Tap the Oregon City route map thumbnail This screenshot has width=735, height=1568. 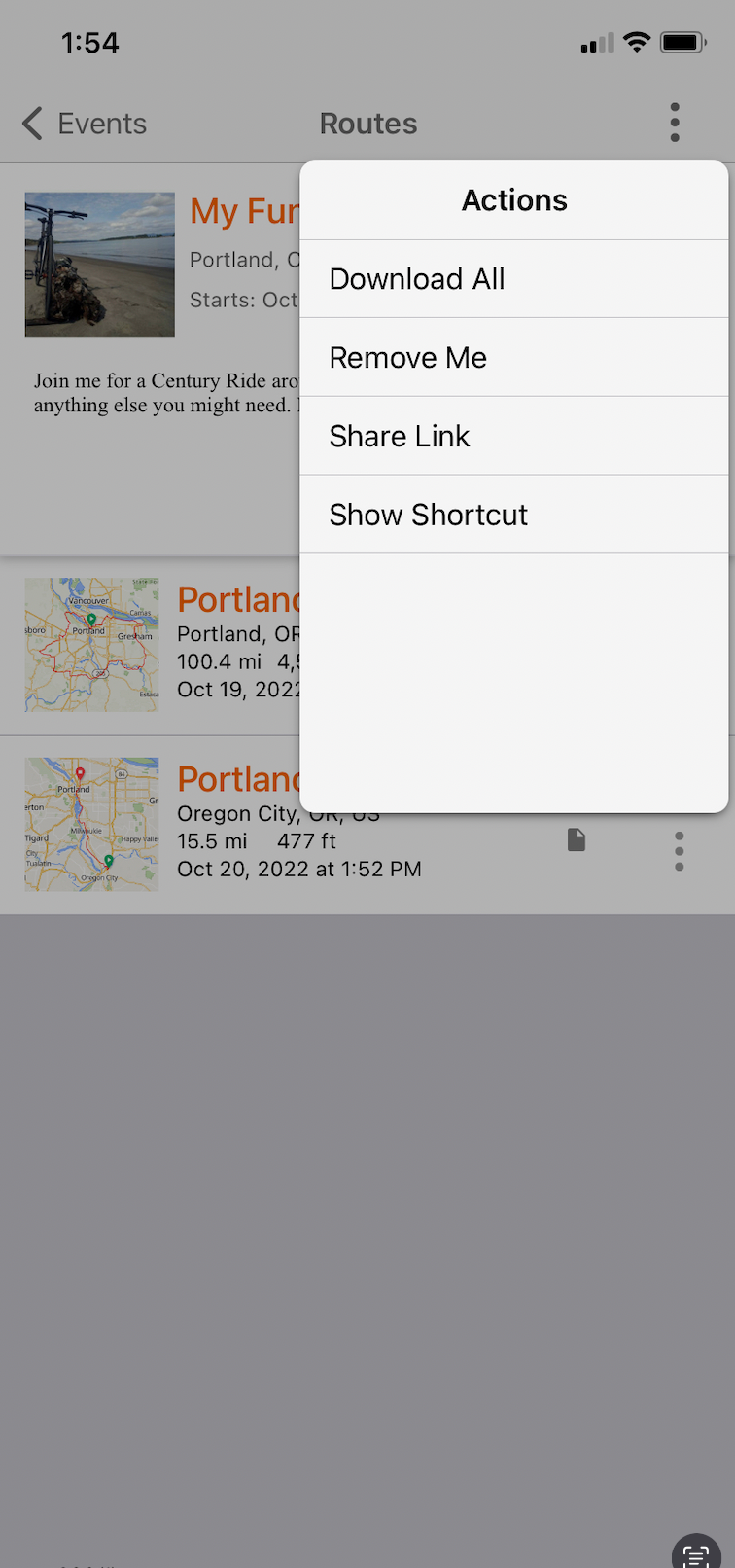pos(91,824)
